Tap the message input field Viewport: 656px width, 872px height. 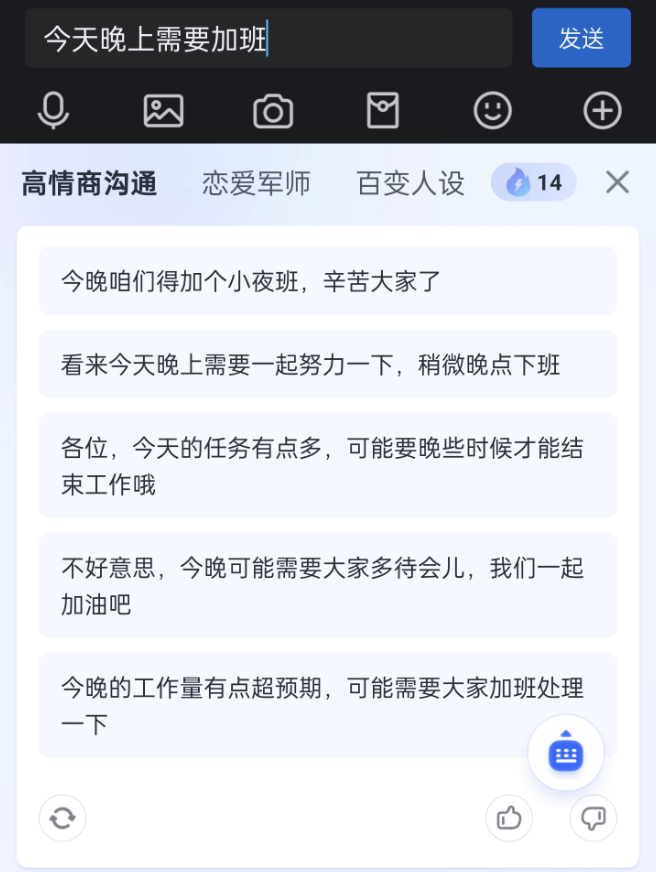(268, 39)
